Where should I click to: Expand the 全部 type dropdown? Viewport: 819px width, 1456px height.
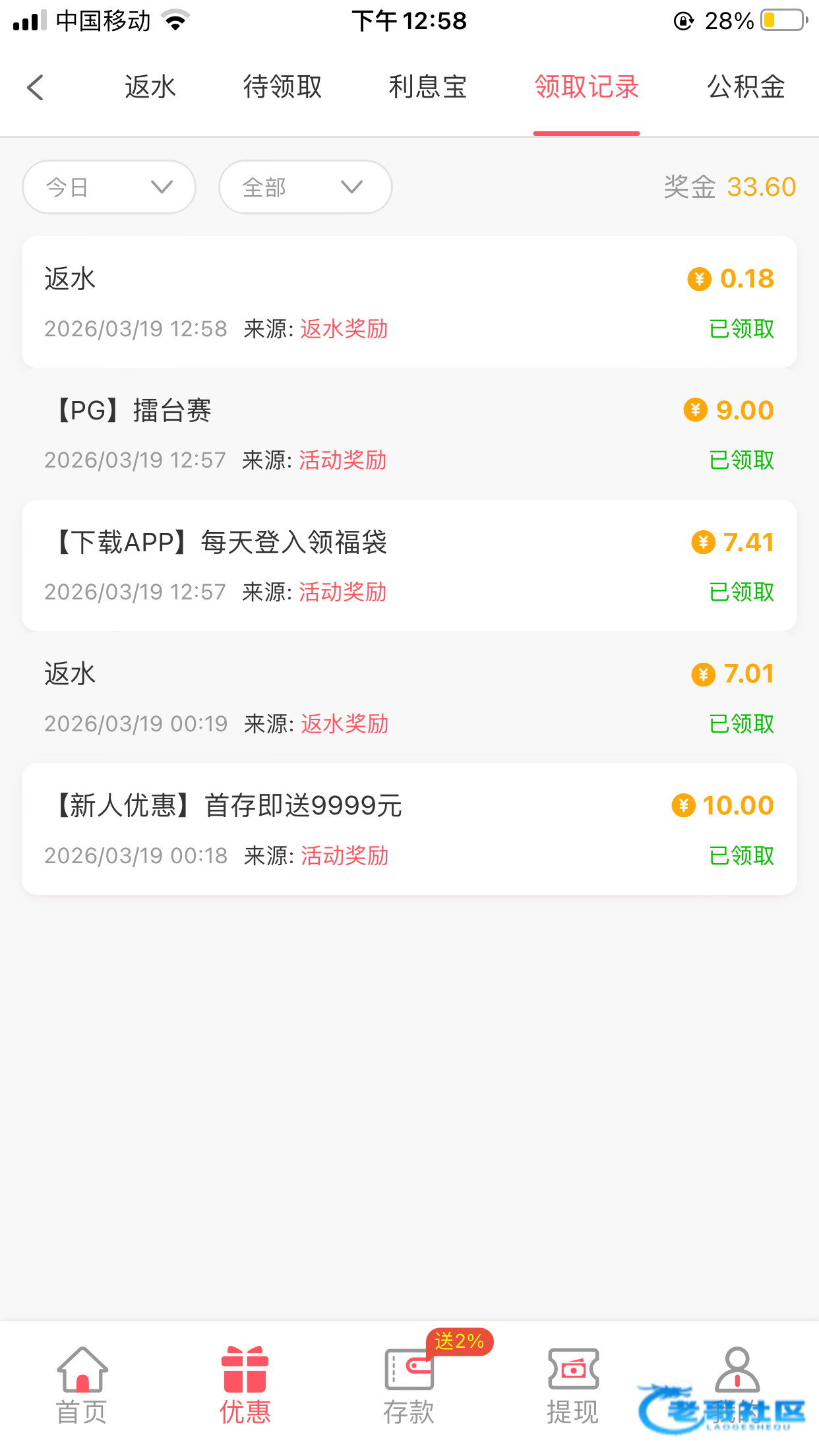click(305, 187)
